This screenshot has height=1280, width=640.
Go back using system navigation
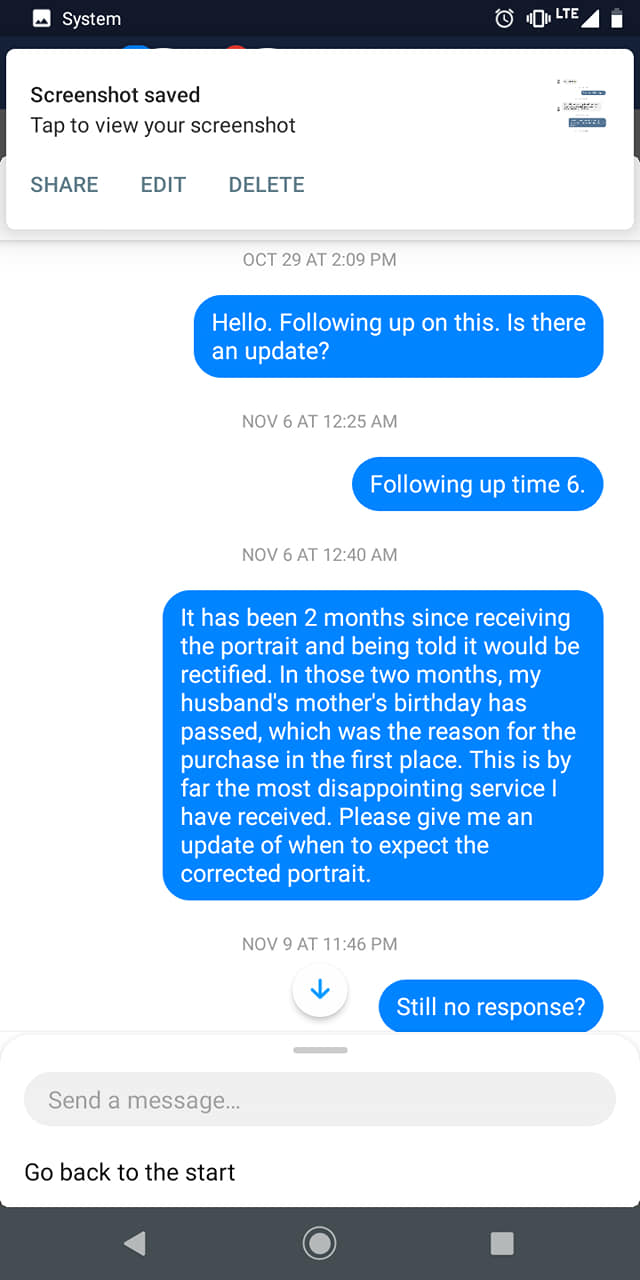(x=134, y=1243)
